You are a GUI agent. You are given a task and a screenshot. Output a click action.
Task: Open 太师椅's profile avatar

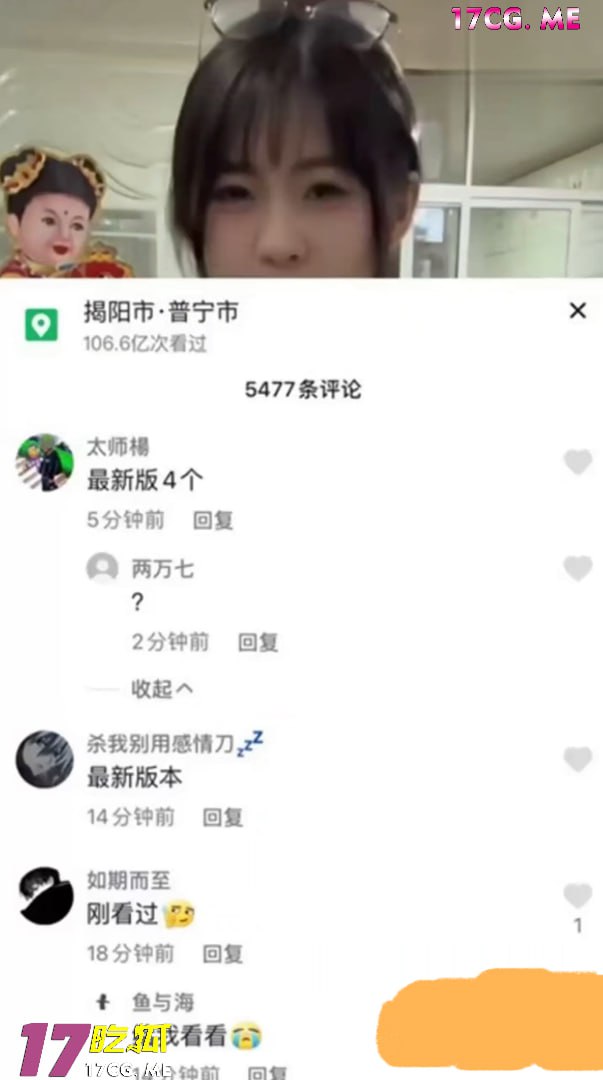click(44, 462)
